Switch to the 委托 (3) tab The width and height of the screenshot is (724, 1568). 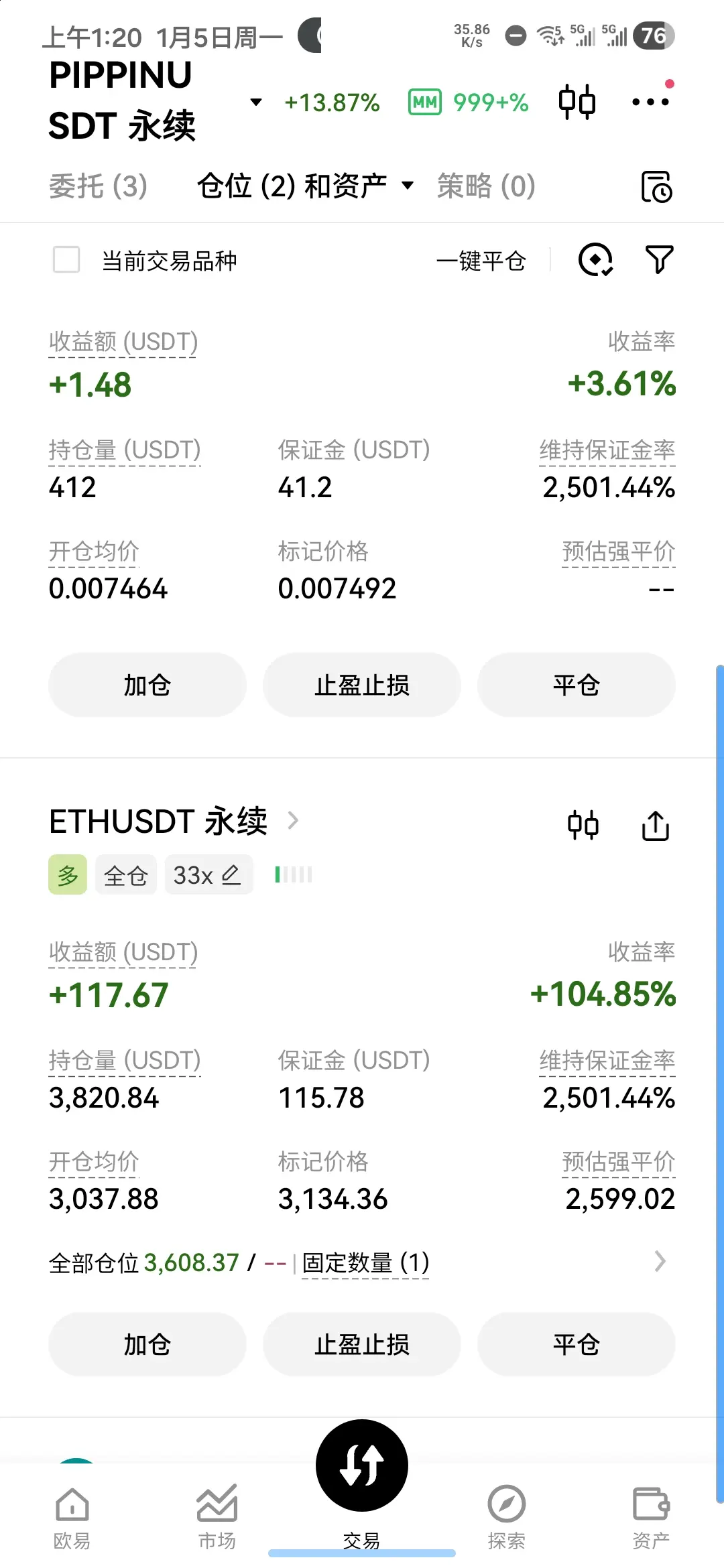(x=99, y=186)
